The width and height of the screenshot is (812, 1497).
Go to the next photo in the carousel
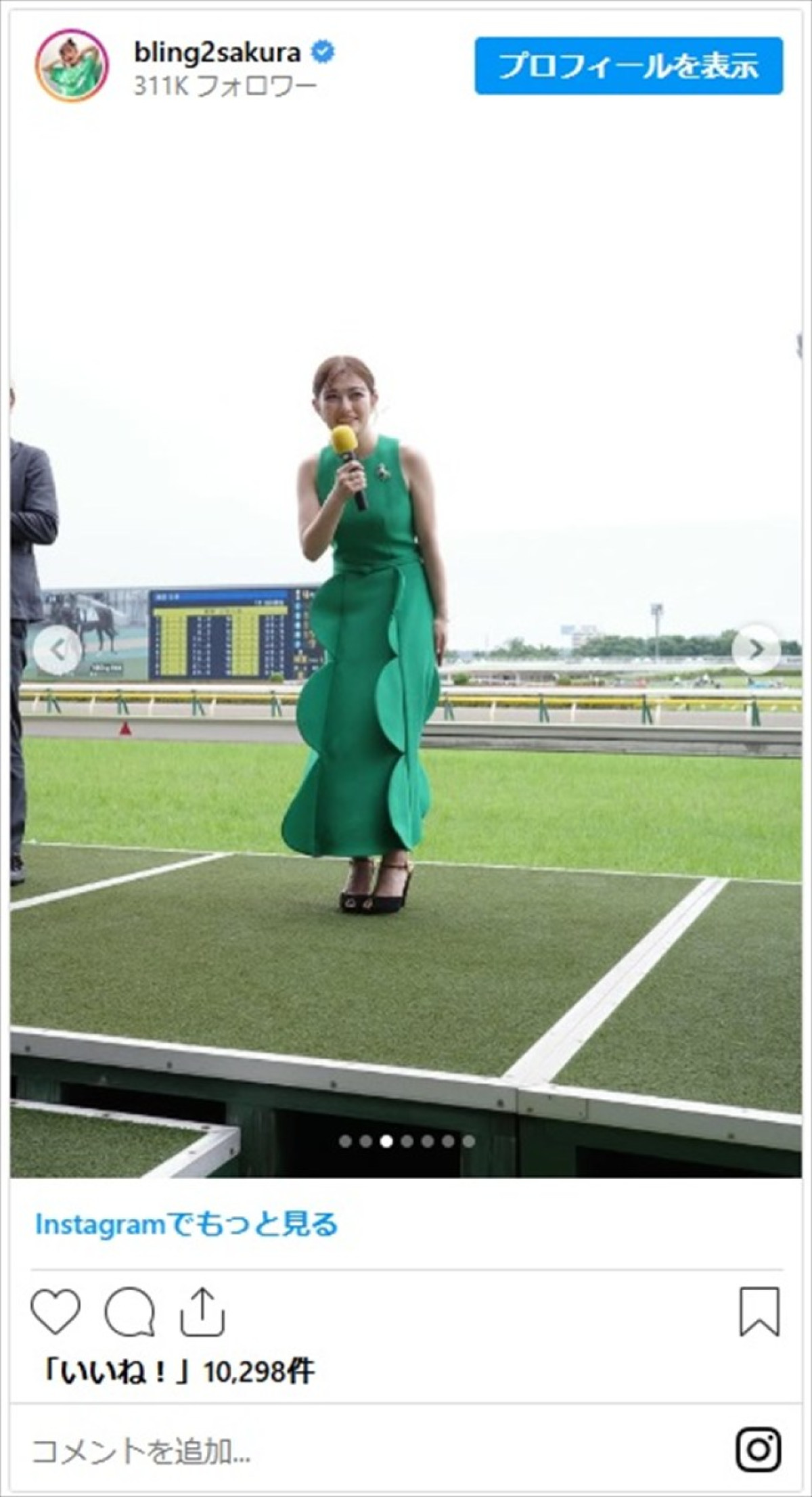756,650
